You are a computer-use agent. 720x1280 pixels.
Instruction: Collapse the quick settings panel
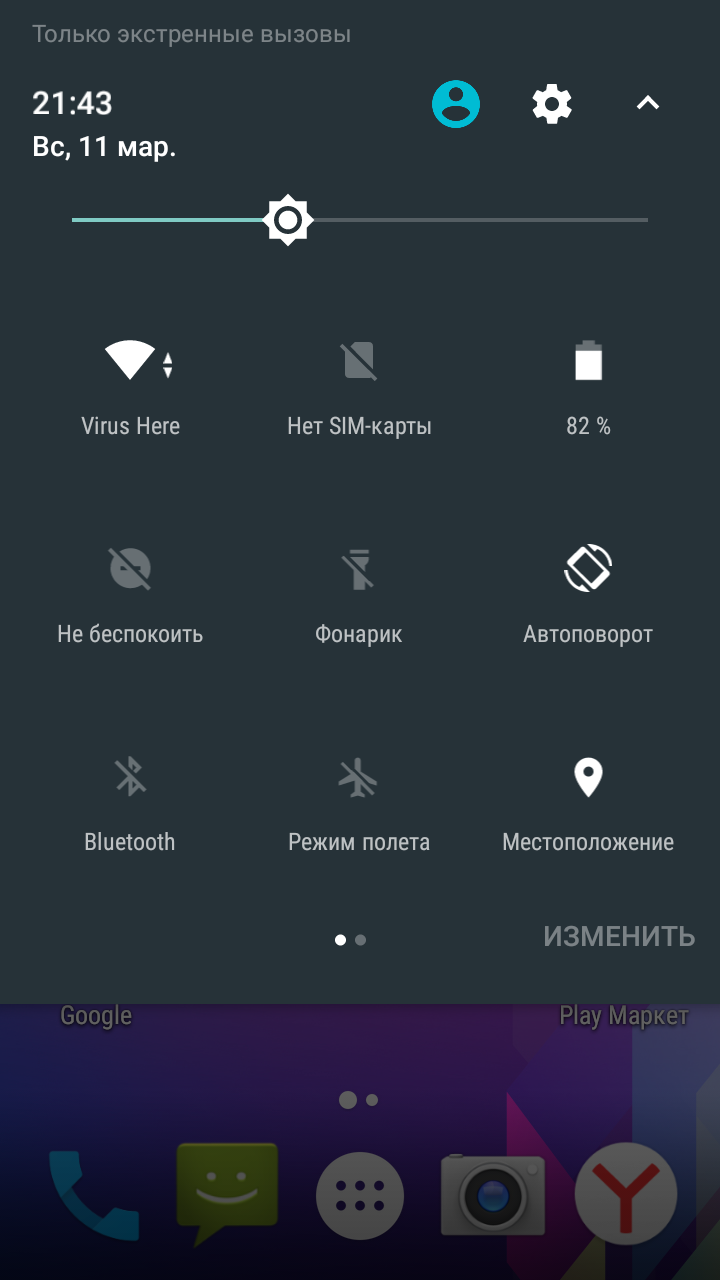click(x=648, y=103)
